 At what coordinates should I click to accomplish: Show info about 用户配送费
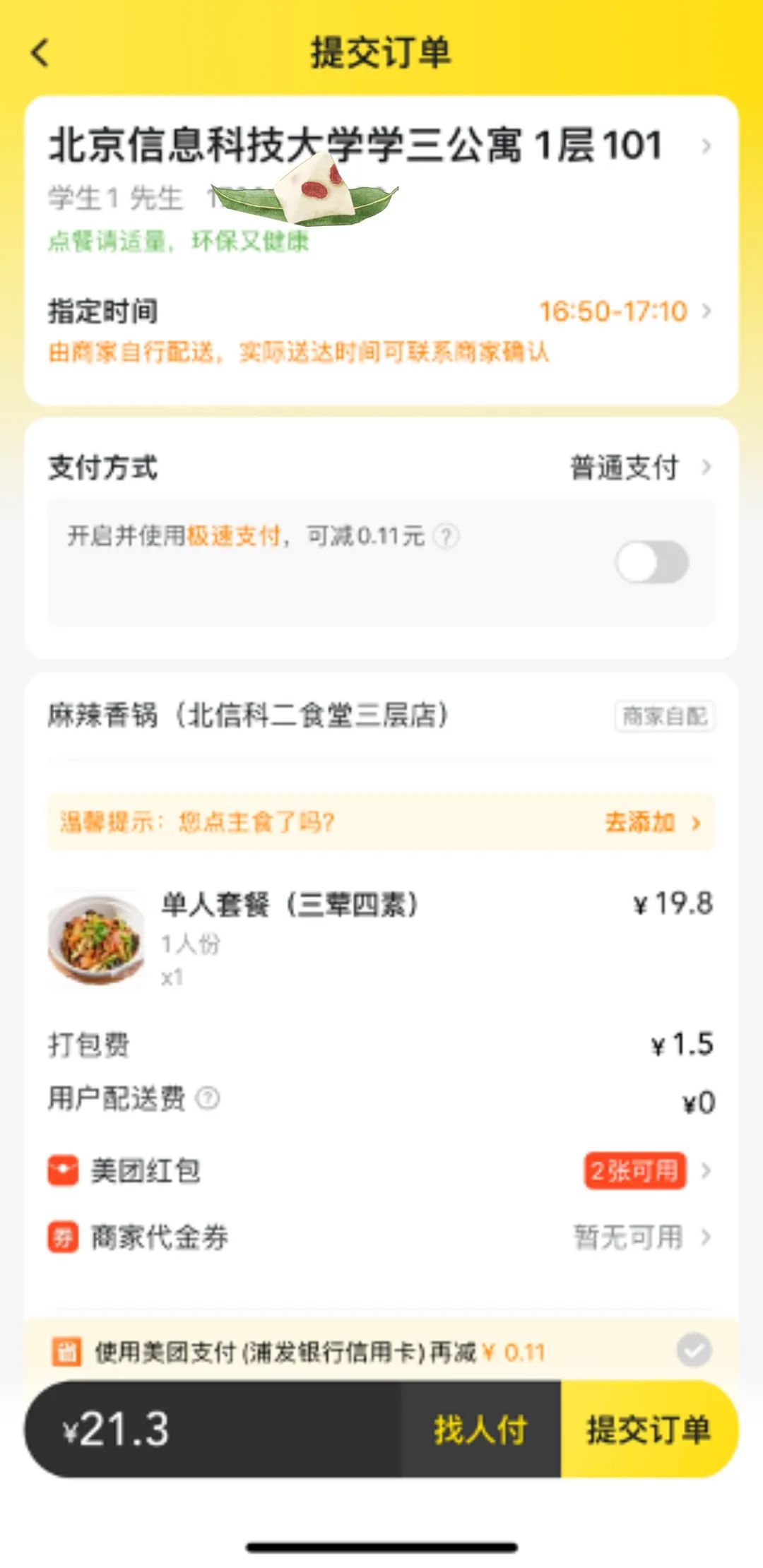pyautogui.click(x=208, y=1099)
